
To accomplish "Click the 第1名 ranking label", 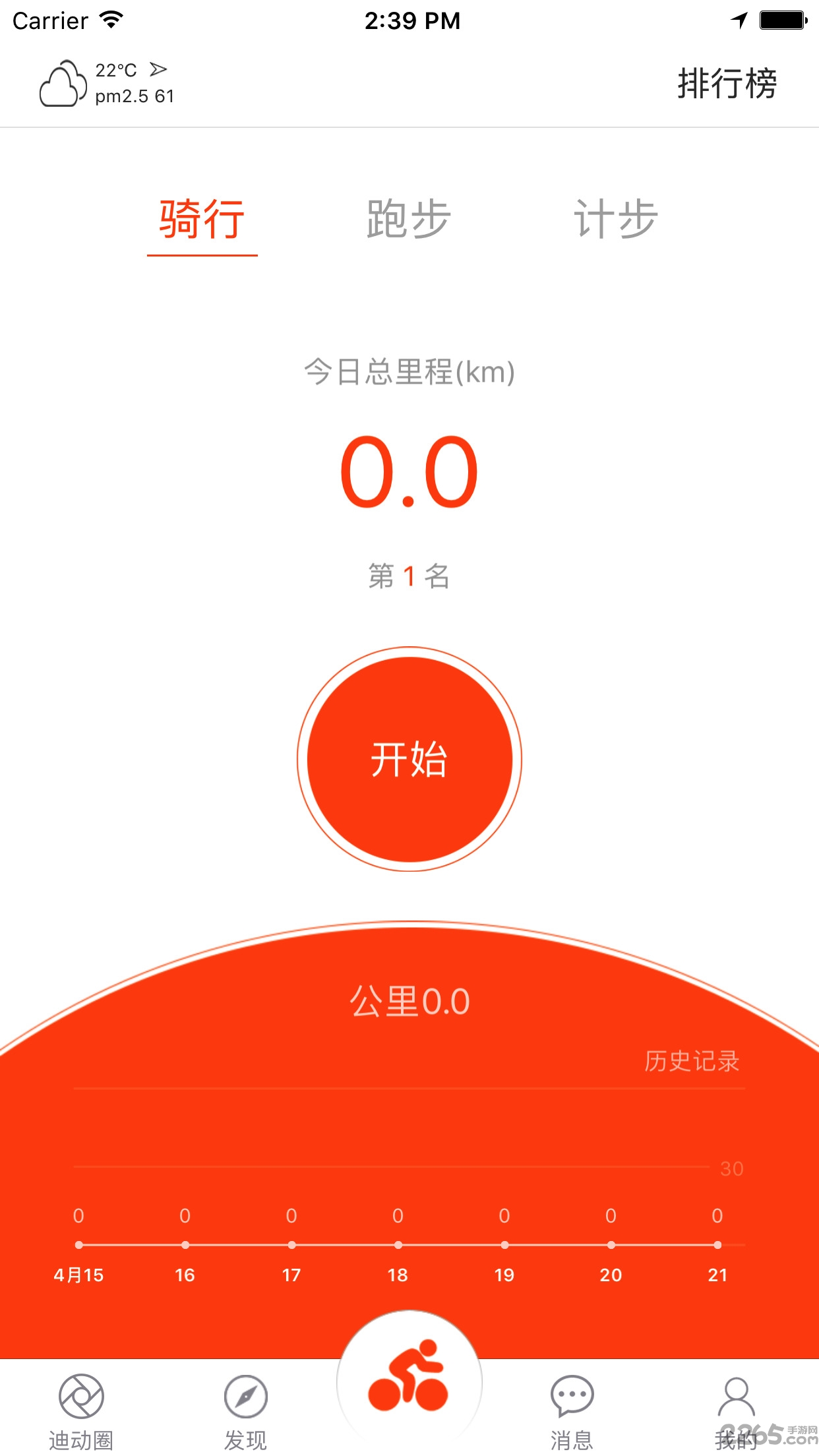I will click(409, 576).
